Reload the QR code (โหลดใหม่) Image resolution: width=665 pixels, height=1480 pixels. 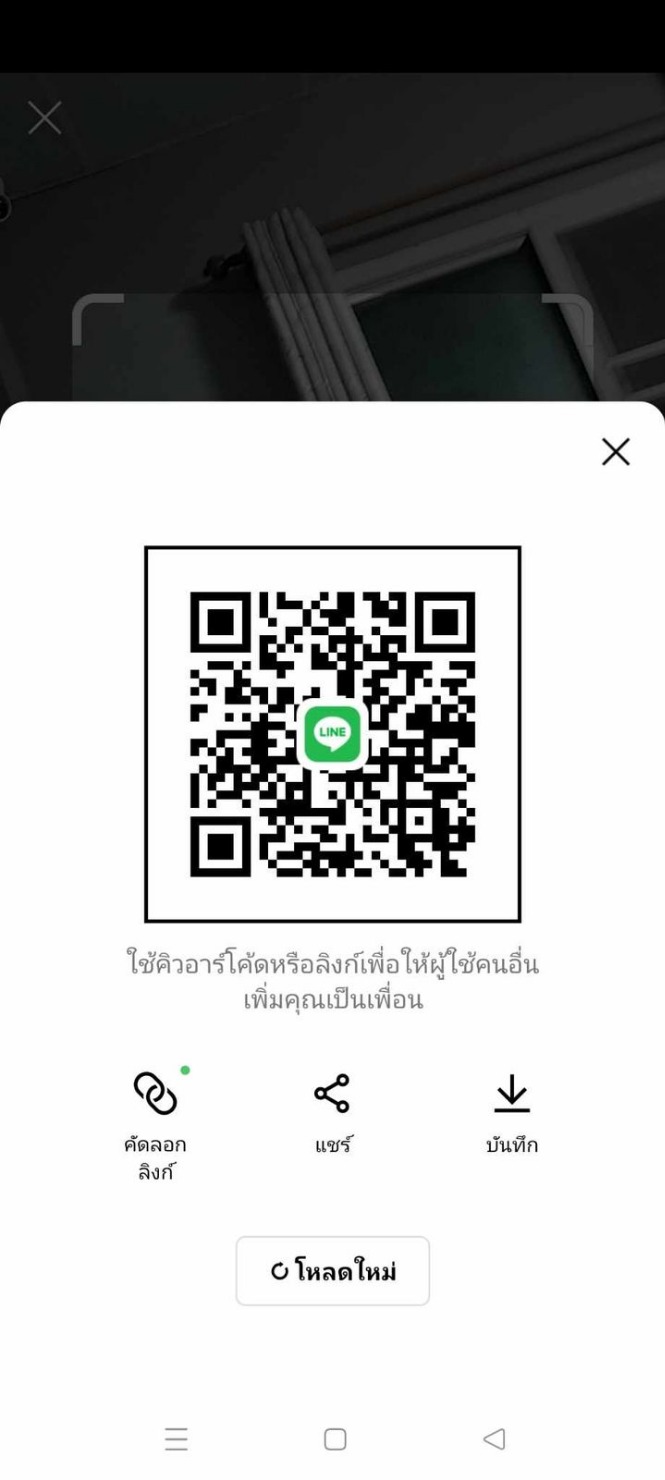(x=332, y=1271)
